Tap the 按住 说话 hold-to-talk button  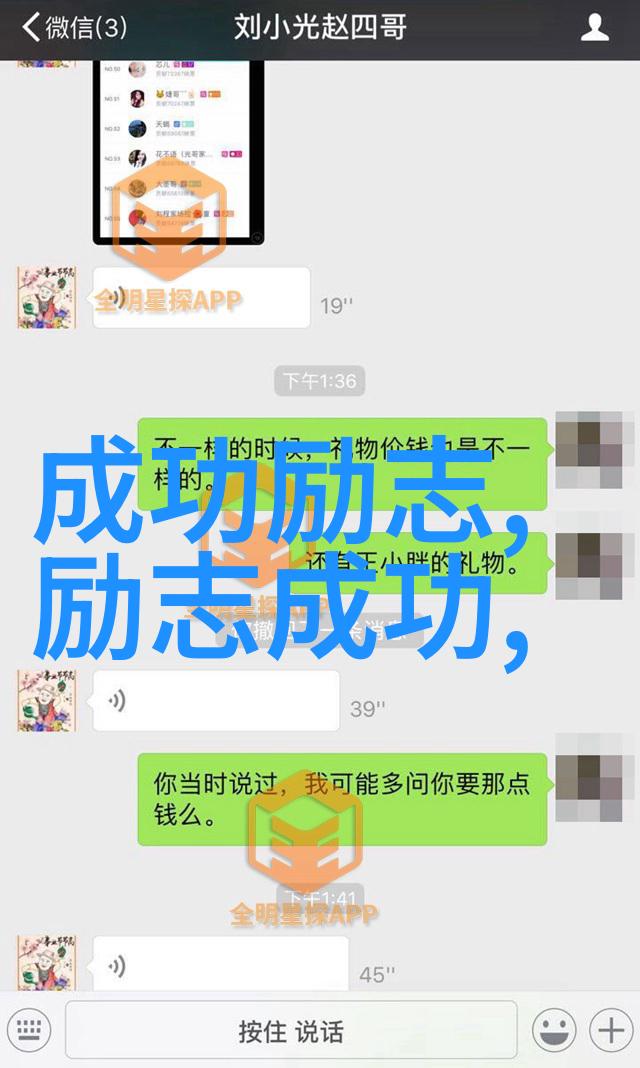pos(291,1030)
